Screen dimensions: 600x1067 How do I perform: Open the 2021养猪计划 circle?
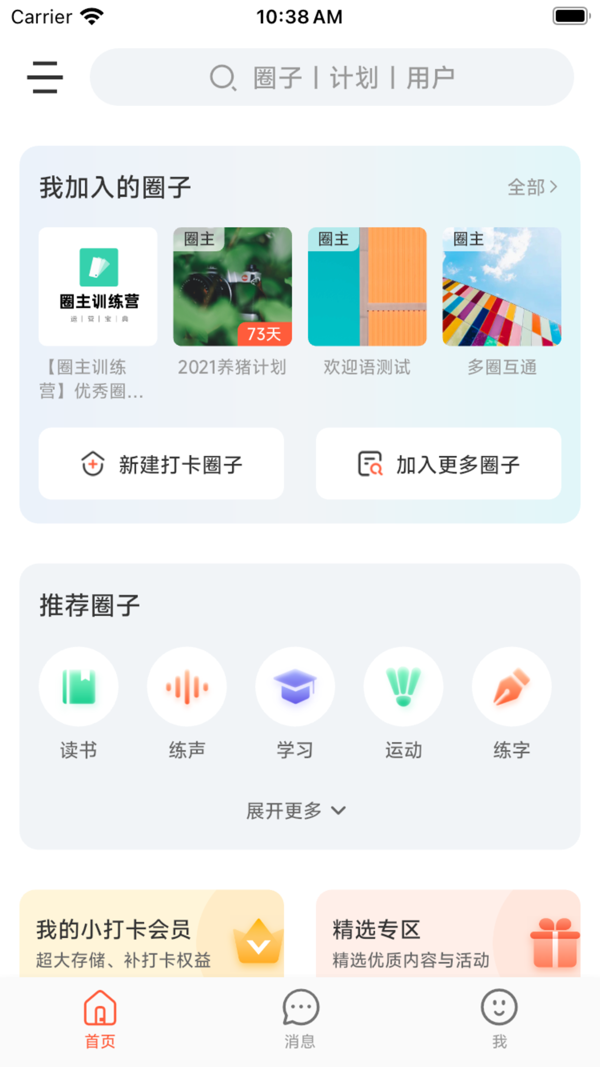coord(232,287)
